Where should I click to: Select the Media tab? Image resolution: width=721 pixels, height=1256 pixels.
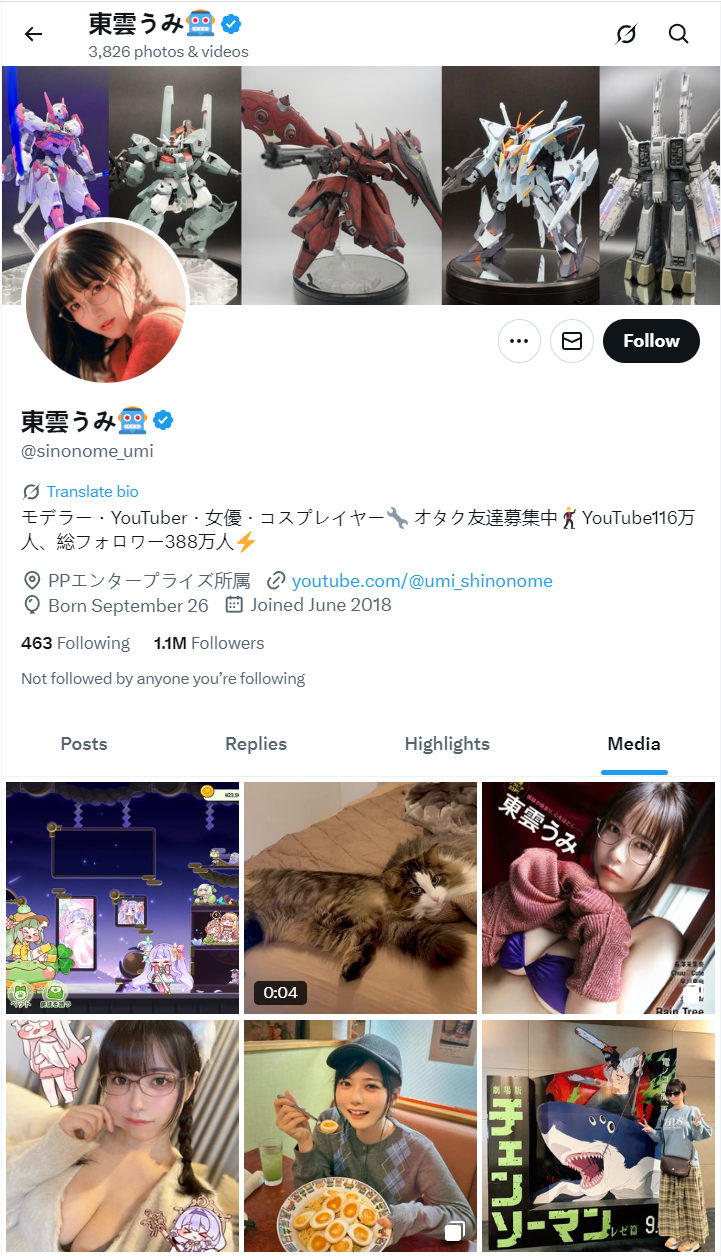coord(634,744)
